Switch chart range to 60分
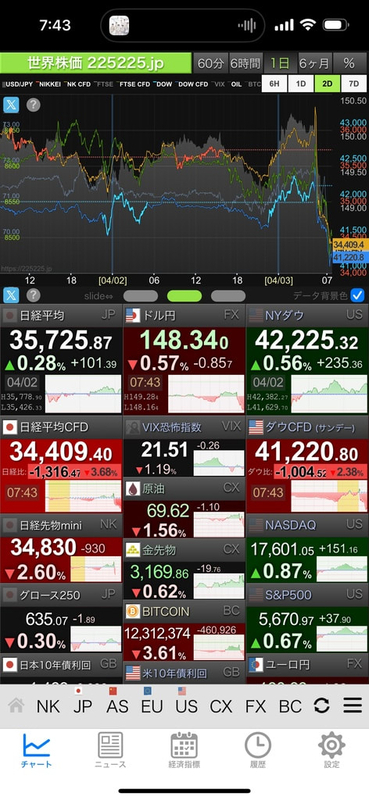Viewport: 369px width, 800px height. pos(210,63)
